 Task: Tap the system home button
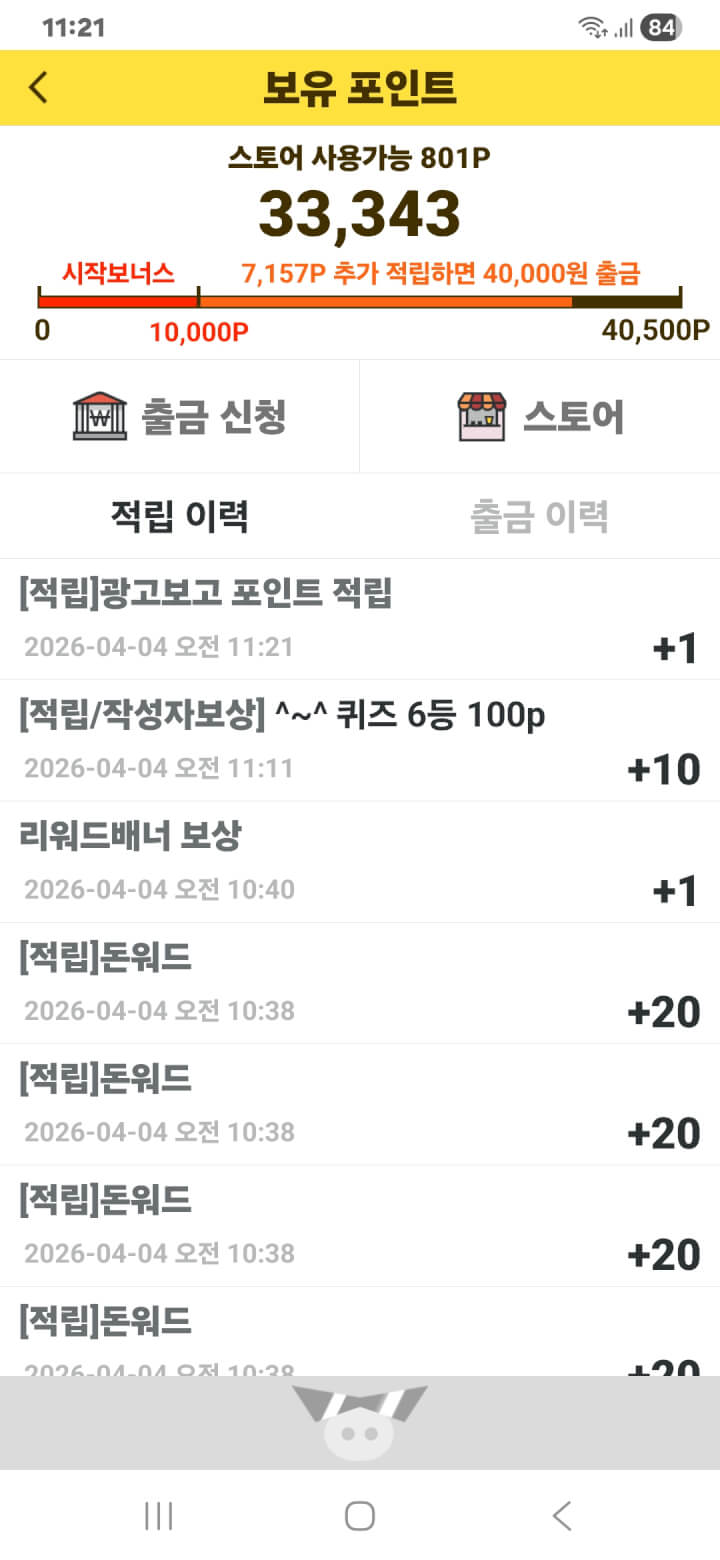pos(360,1516)
